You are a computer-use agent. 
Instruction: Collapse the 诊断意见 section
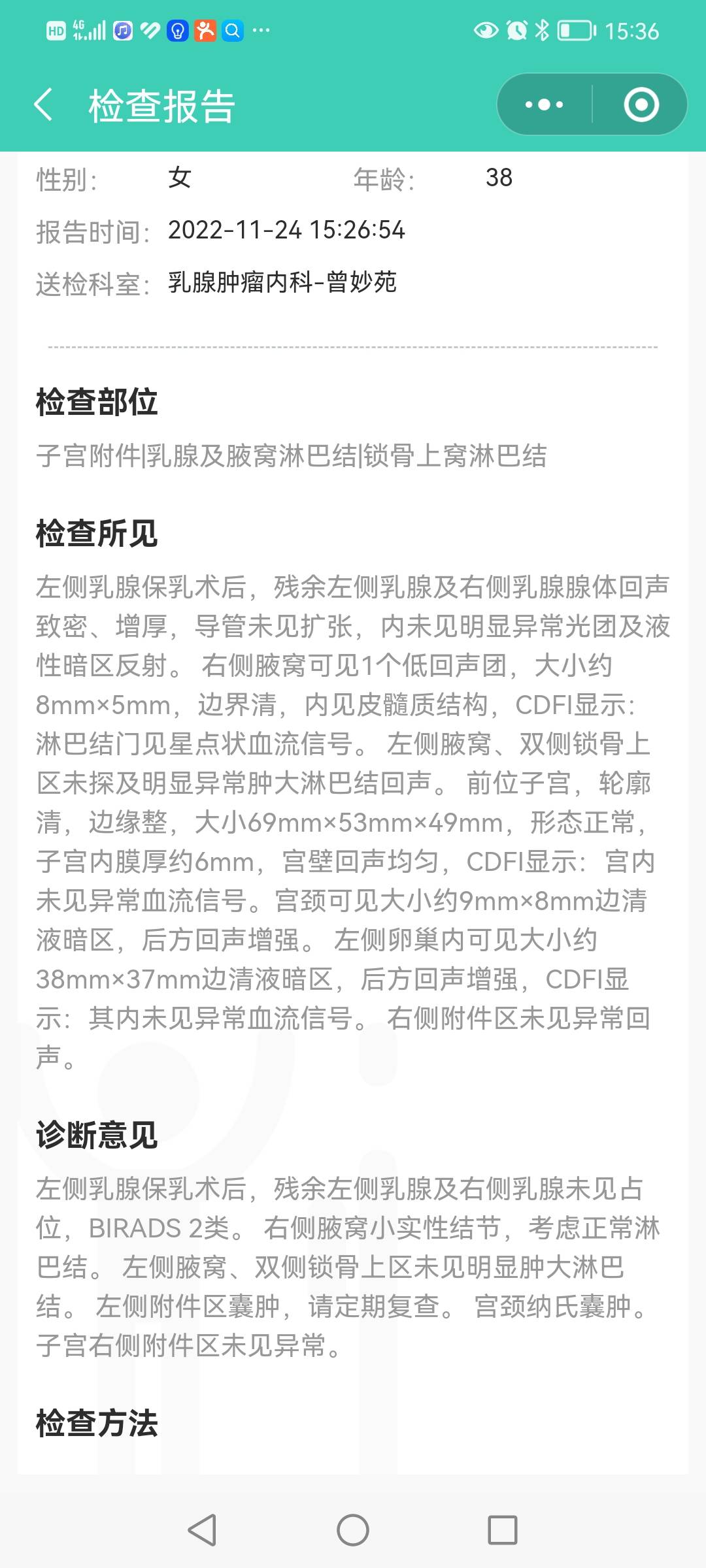click(x=95, y=1134)
